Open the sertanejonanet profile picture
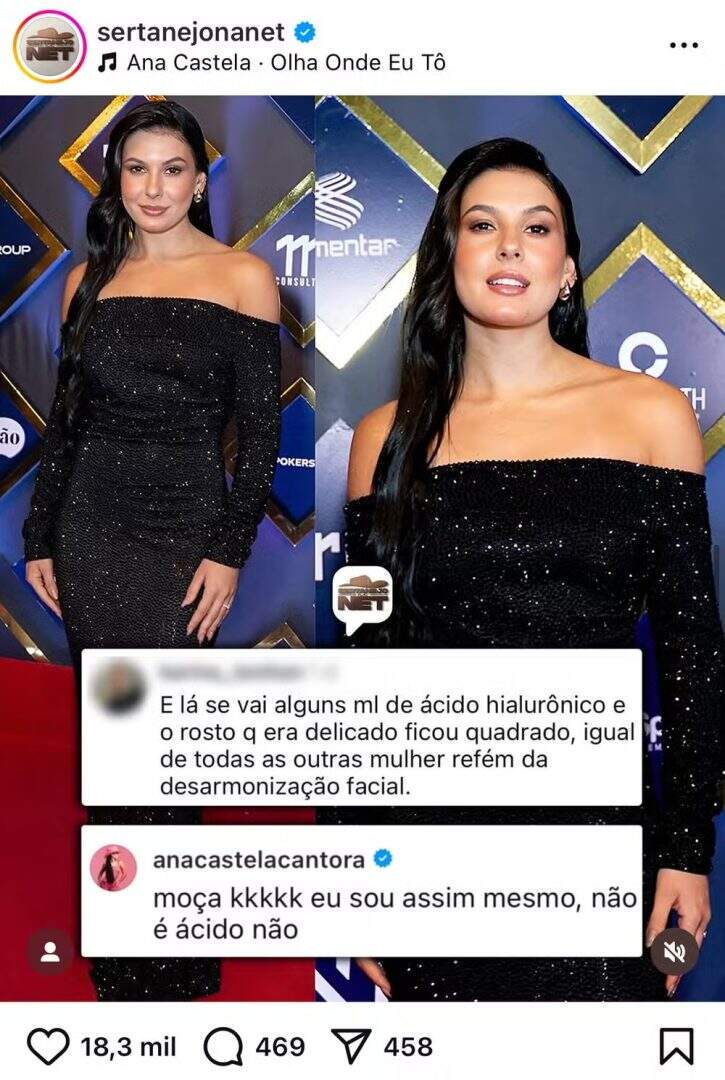725x1080 pixels. [x=49, y=46]
